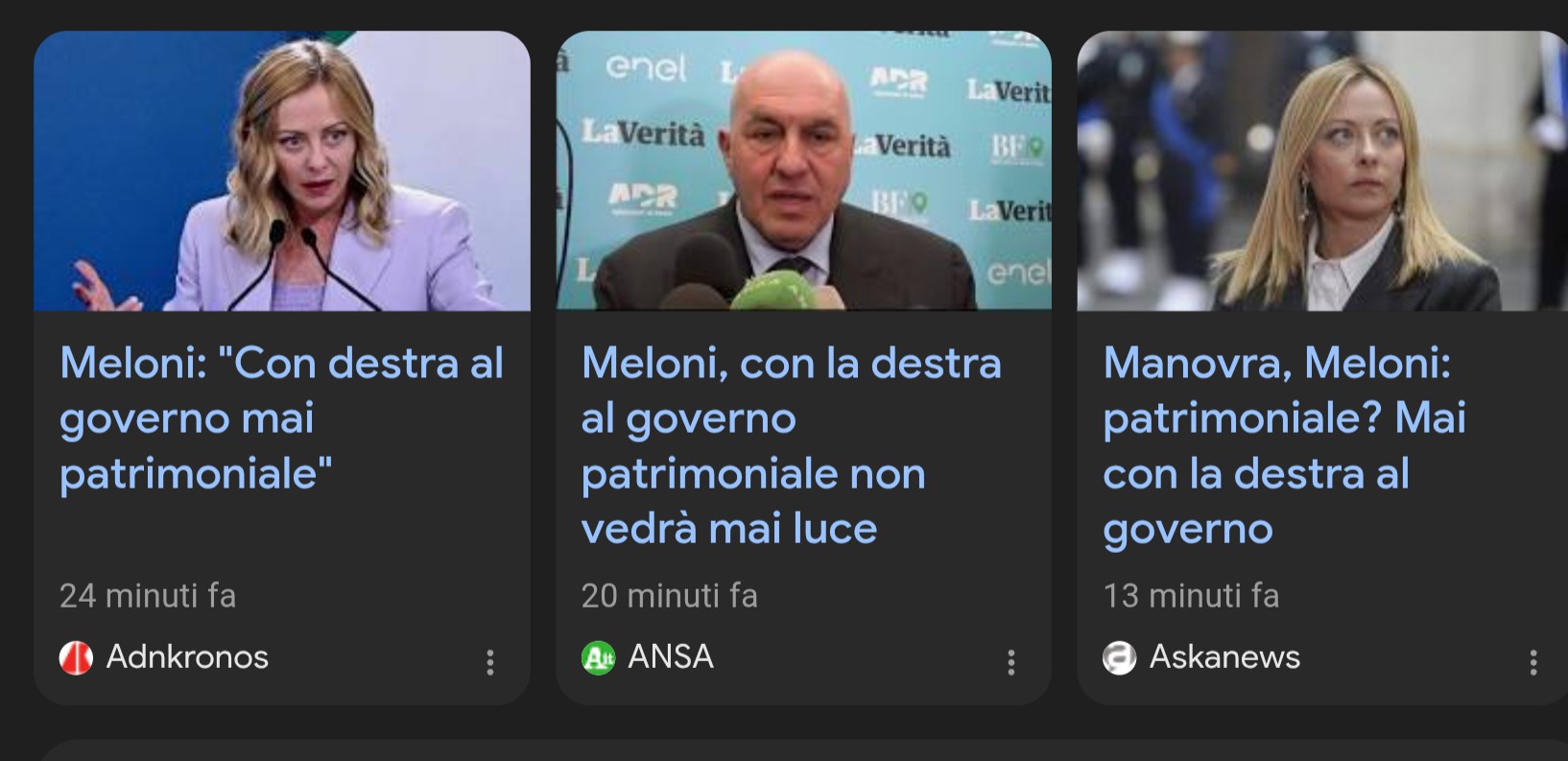
Task: Open overflow menu on the Askanews card
Action: [1532, 662]
